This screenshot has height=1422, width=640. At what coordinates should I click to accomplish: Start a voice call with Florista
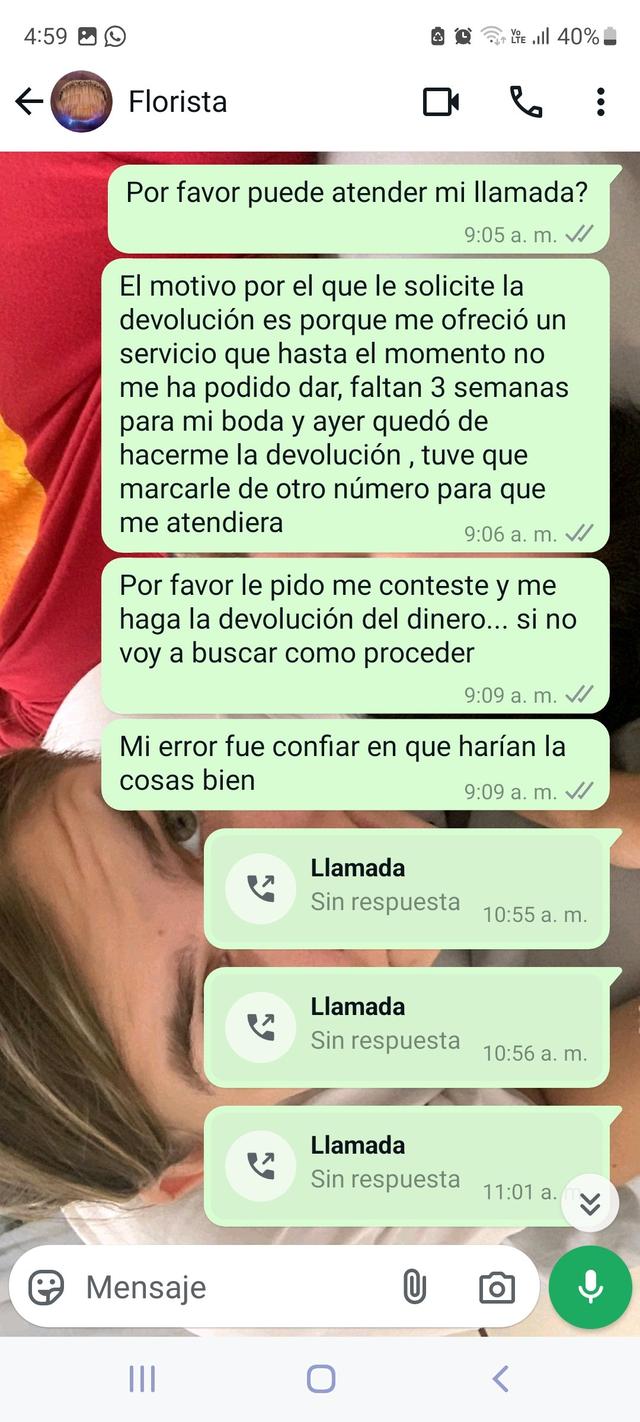tap(525, 102)
